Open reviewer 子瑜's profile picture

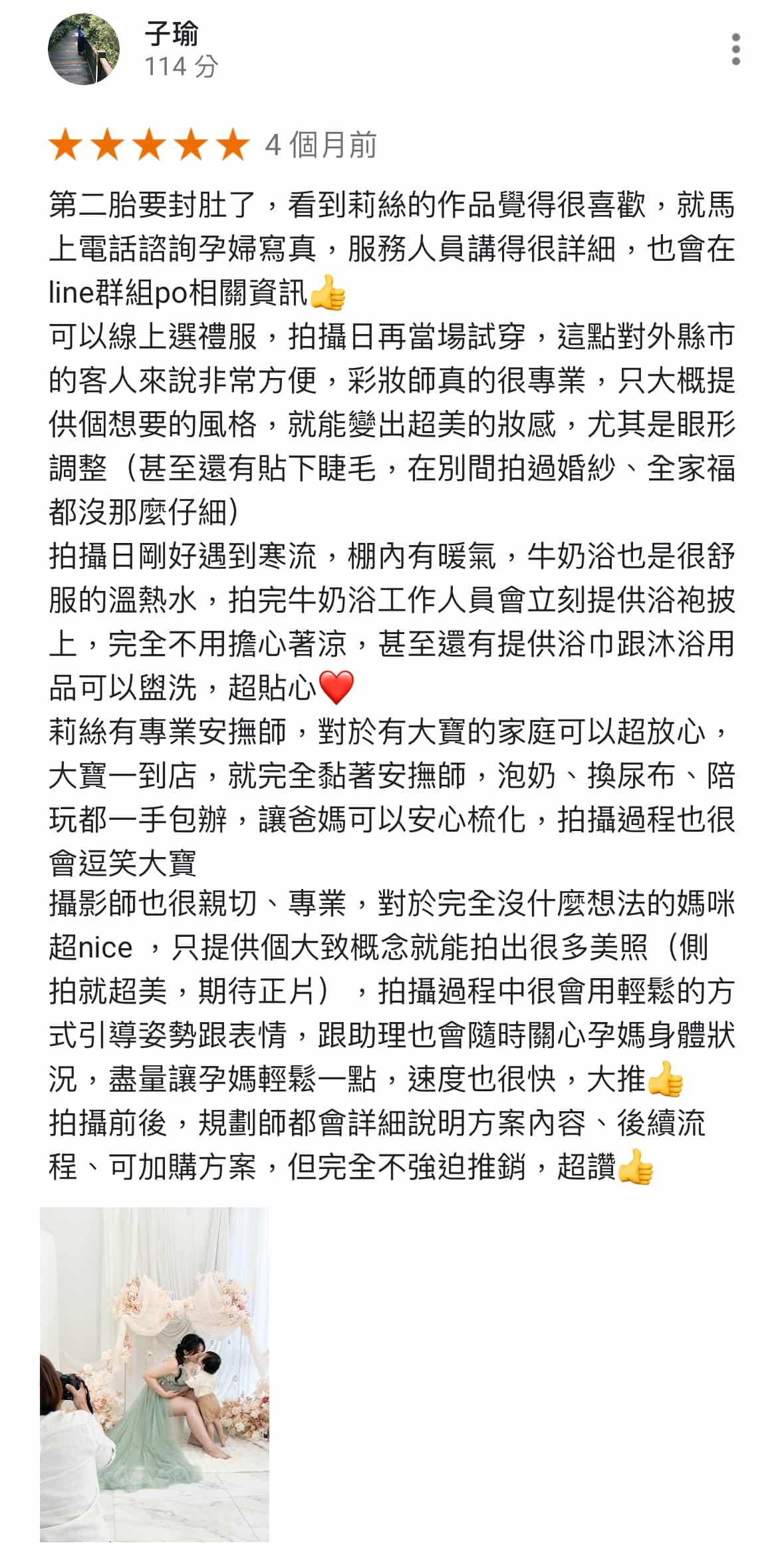(x=84, y=50)
